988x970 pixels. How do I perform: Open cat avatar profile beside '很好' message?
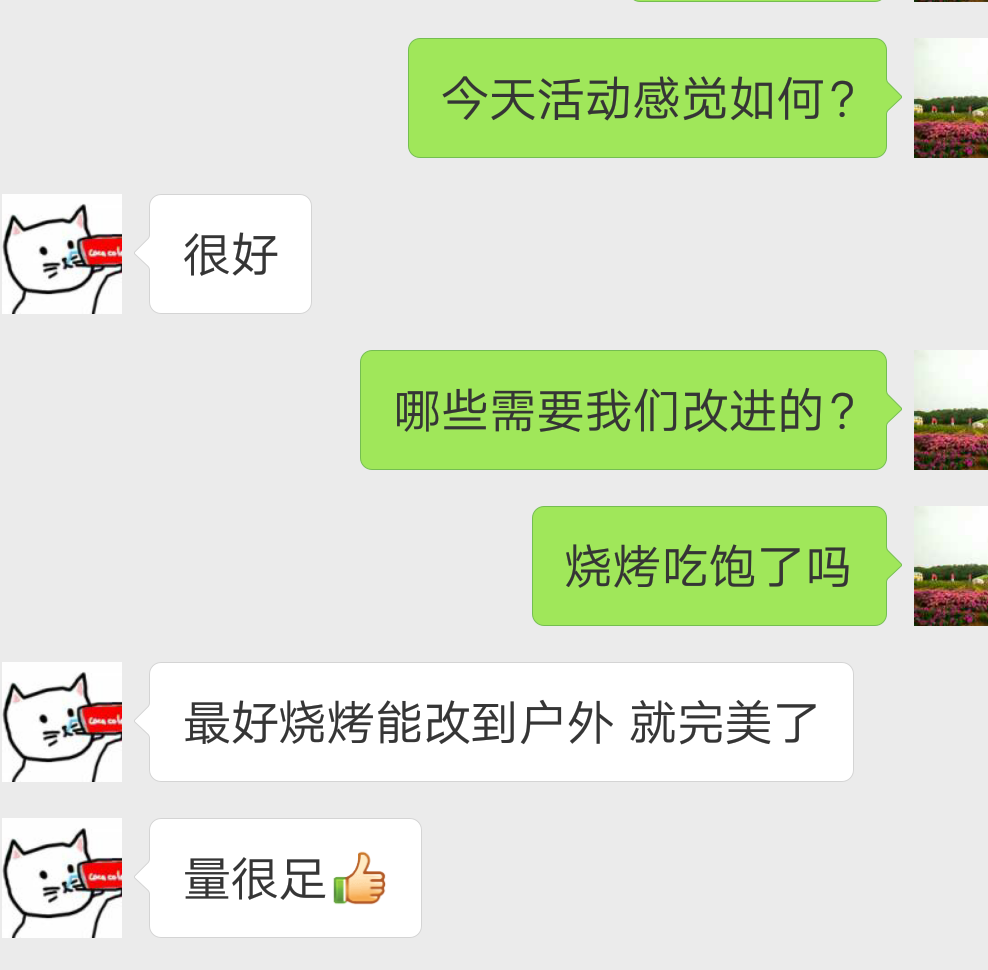point(62,254)
